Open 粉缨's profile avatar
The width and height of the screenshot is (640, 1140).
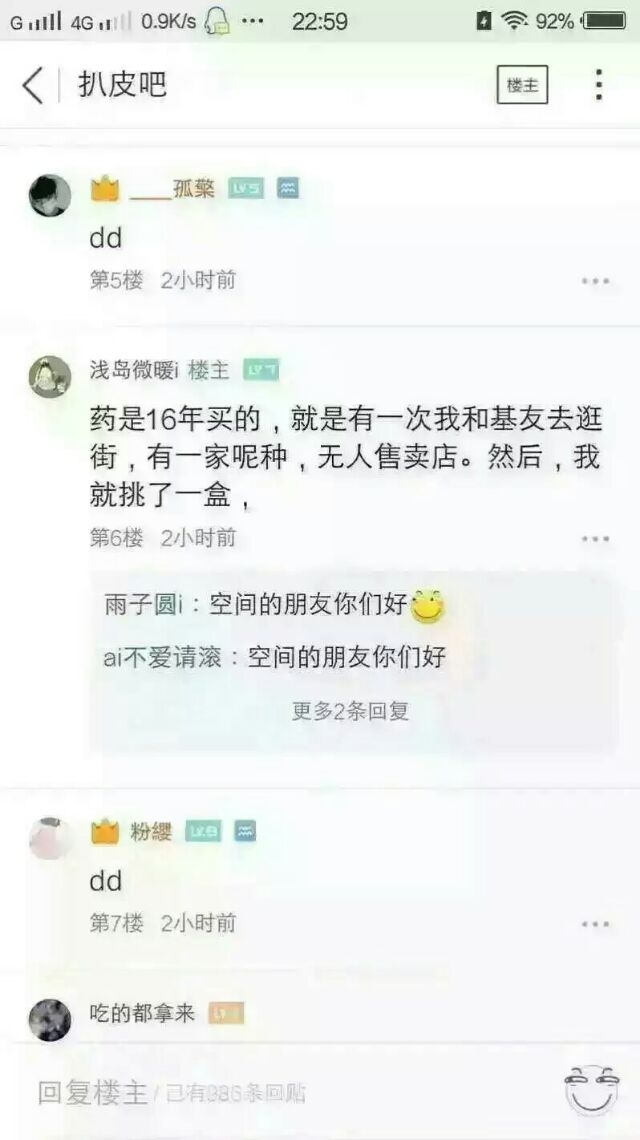coord(50,838)
